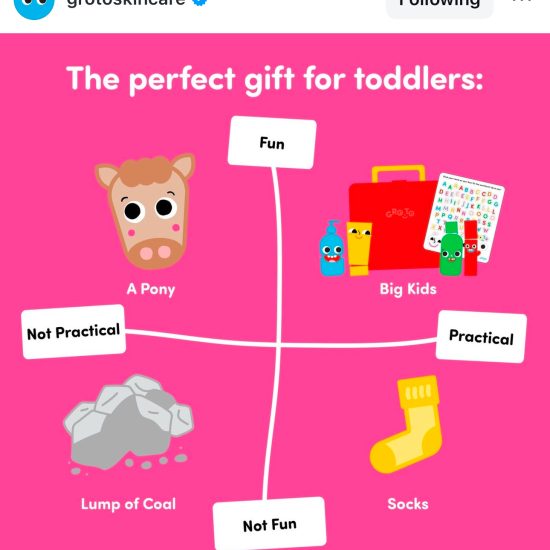Open the perfect gift for toddlers post image

275,291
